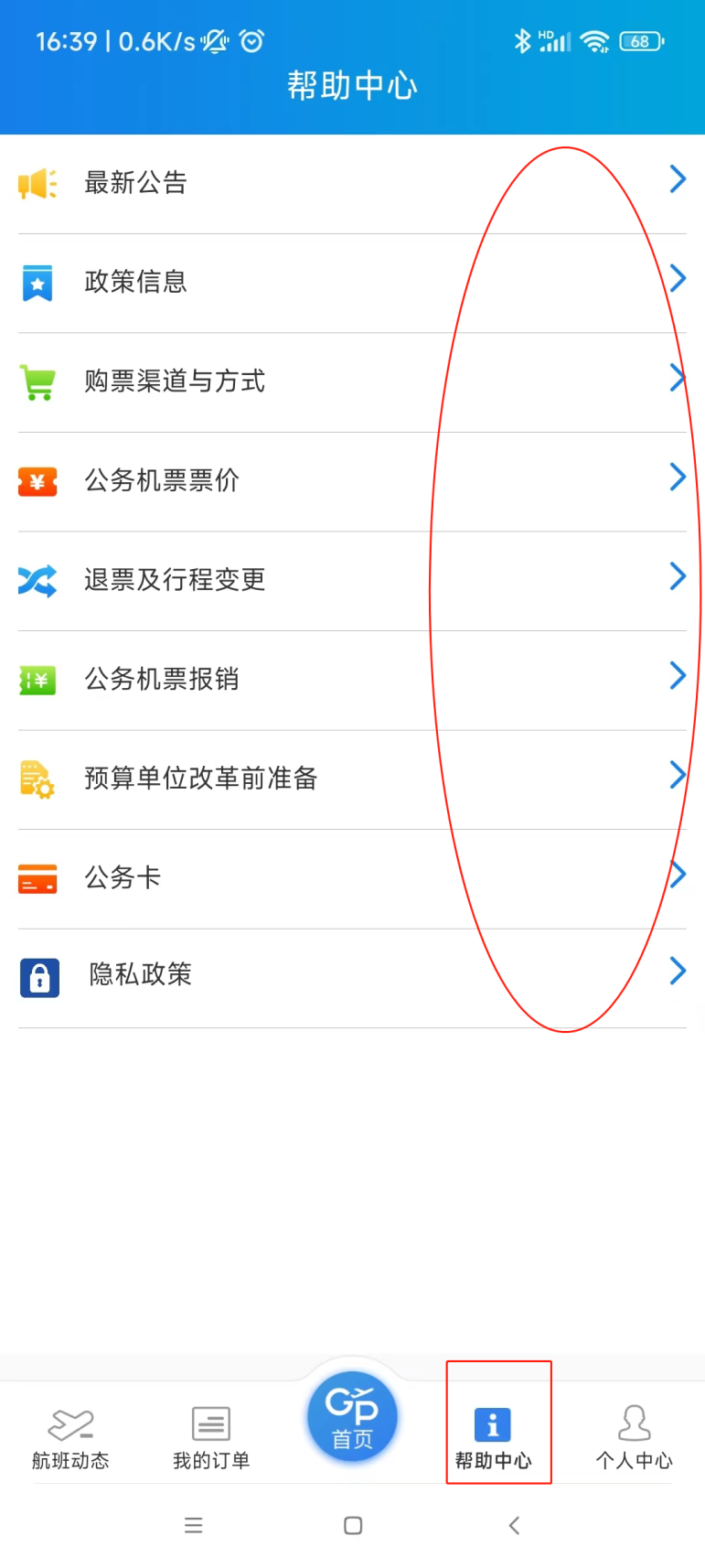Open 公务卡 help section
705x1568 pixels.
(352, 878)
